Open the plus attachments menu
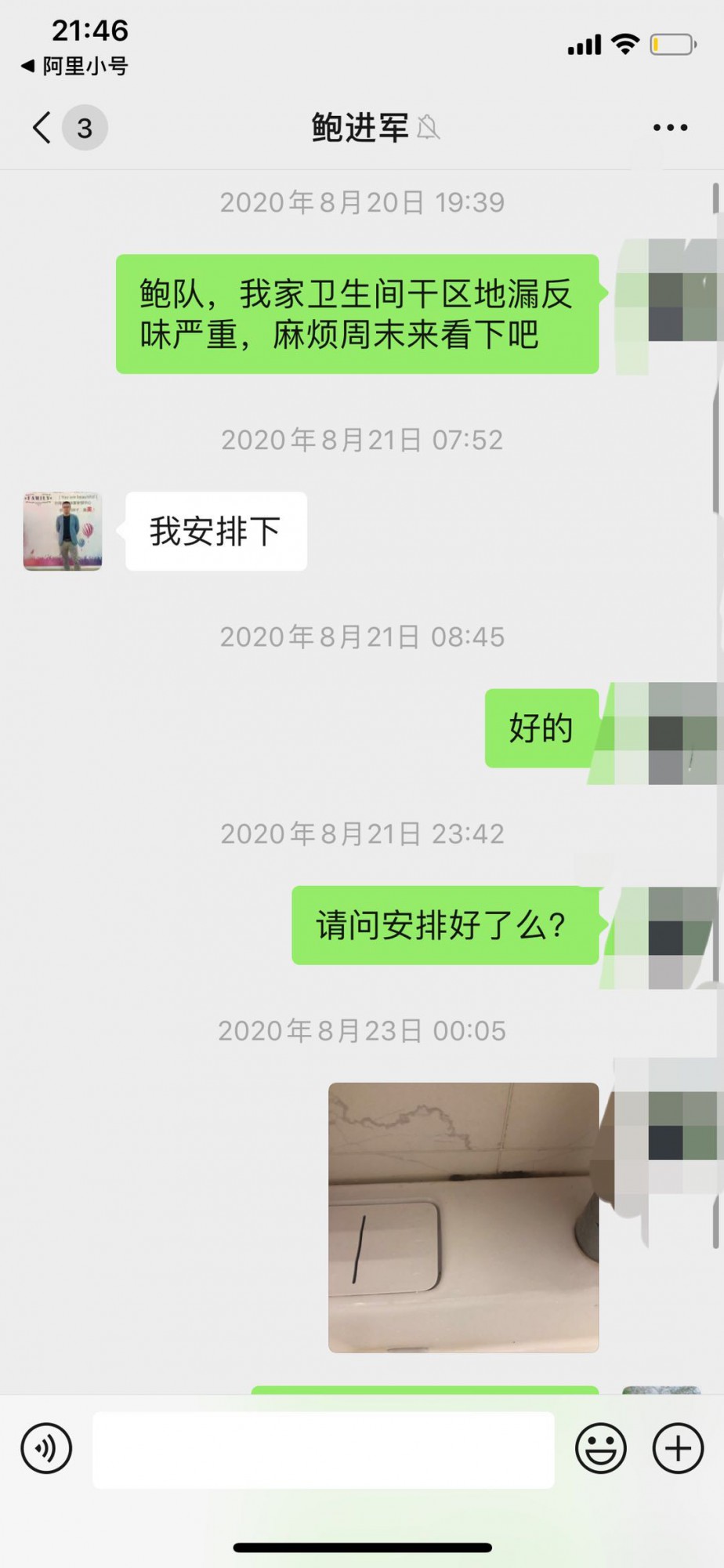Image resolution: width=724 pixels, height=1568 pixels. coord(678,1448)
